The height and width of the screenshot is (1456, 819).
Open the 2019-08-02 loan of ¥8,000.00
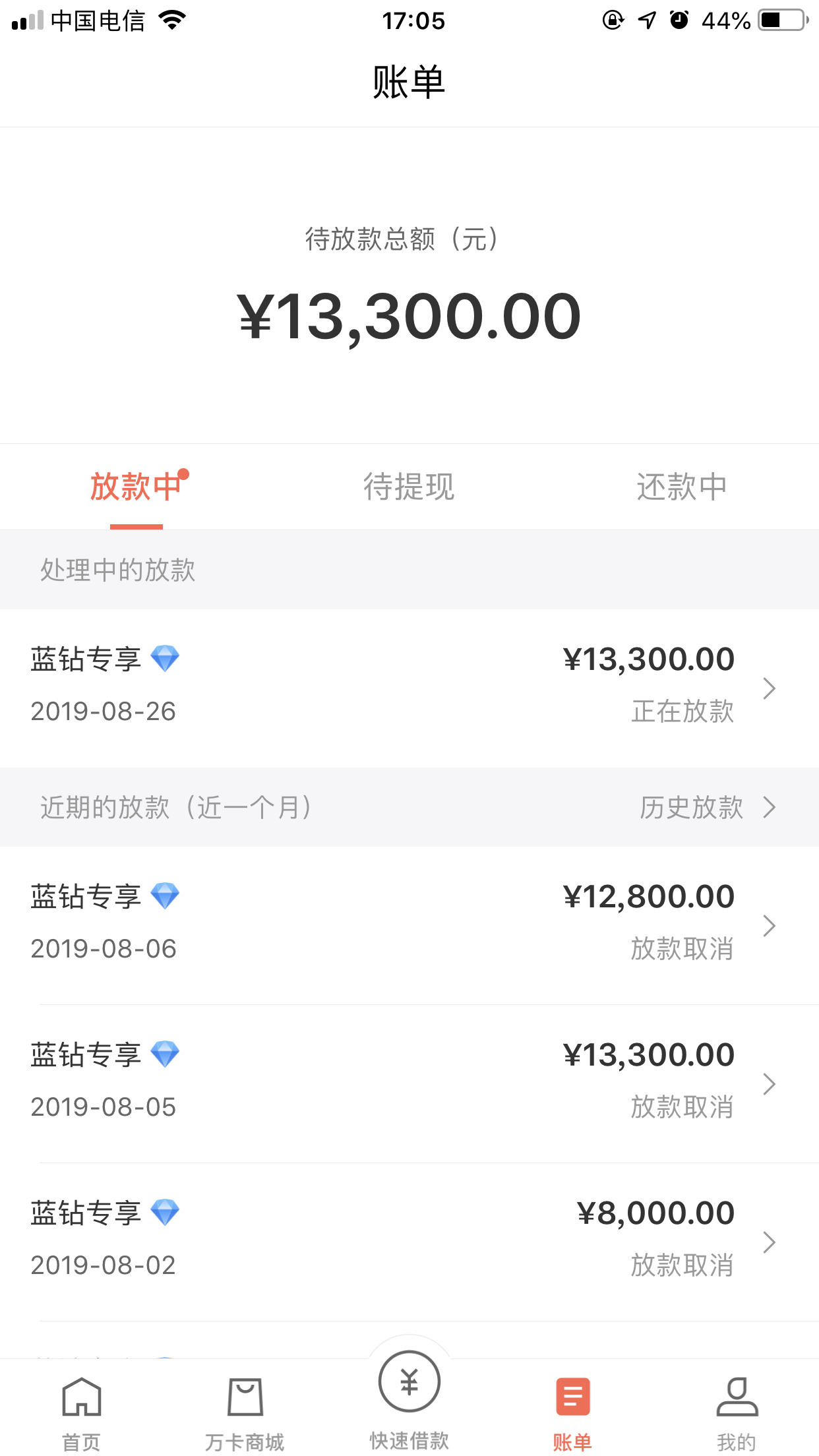[409, 1242]
